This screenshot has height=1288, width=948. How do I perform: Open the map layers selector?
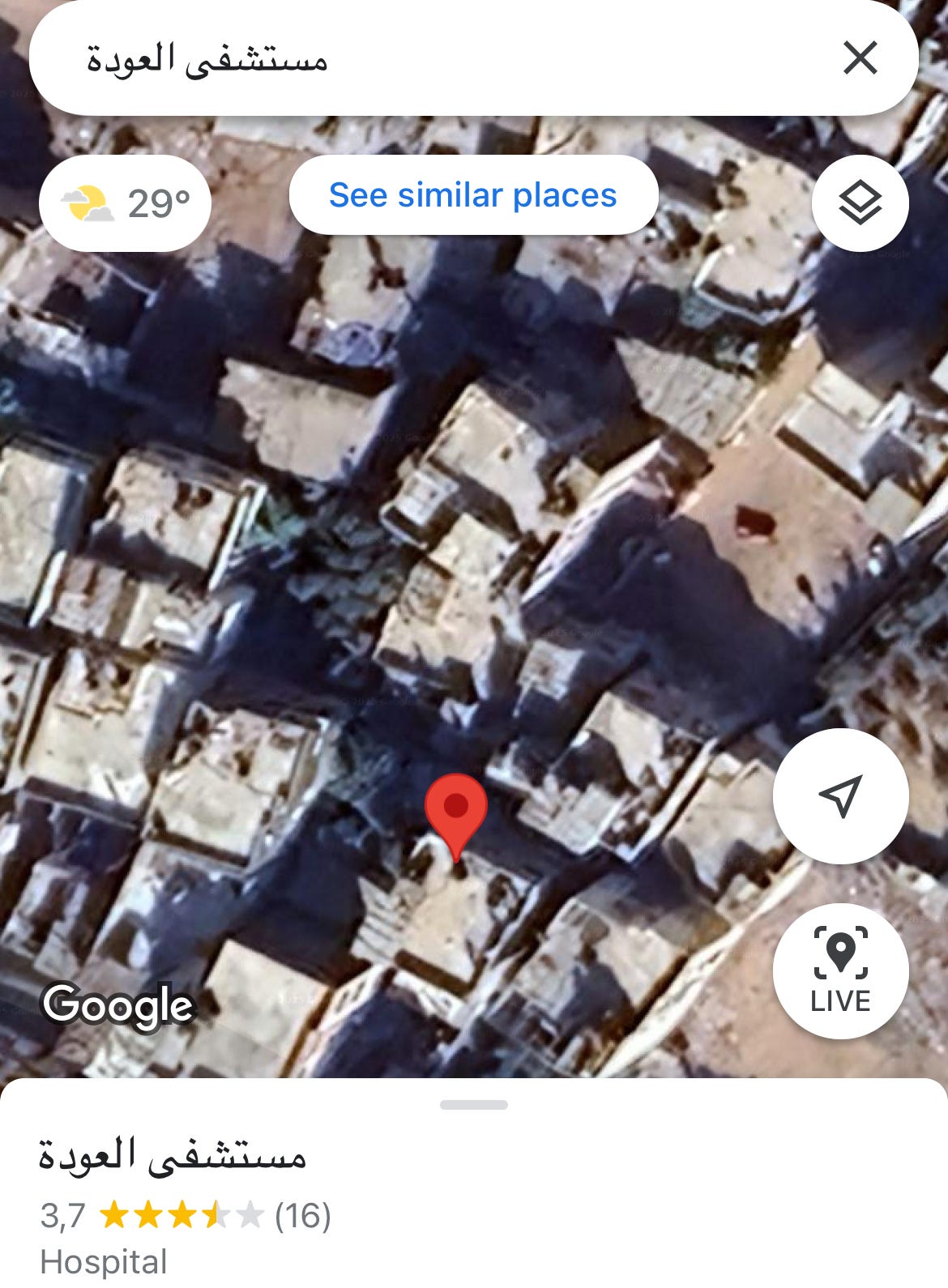(x=860, y=203)
